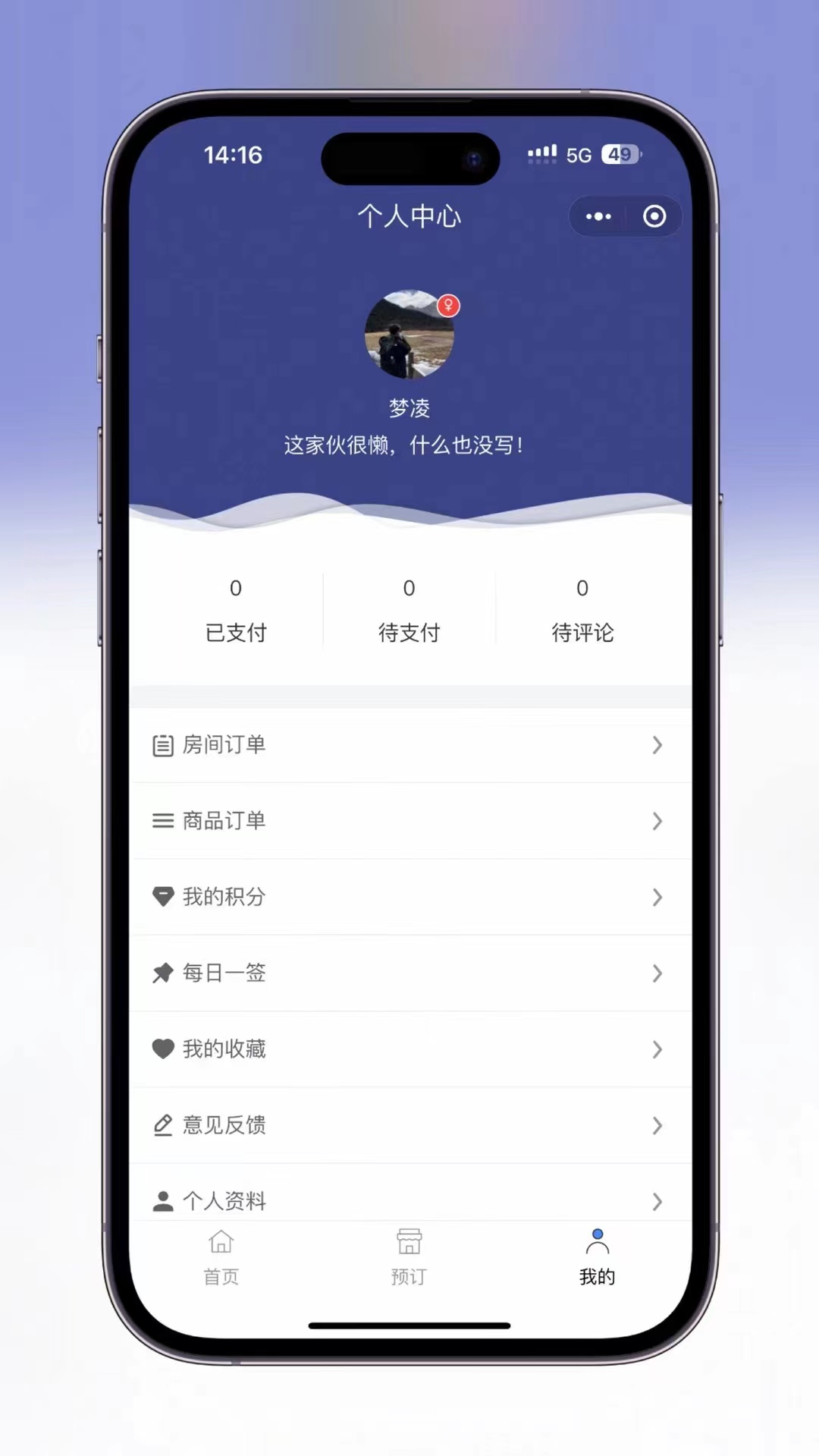Open the mini program more-options menu
Viewport: 819px width, 1456px height.
[x=598, y=217]
